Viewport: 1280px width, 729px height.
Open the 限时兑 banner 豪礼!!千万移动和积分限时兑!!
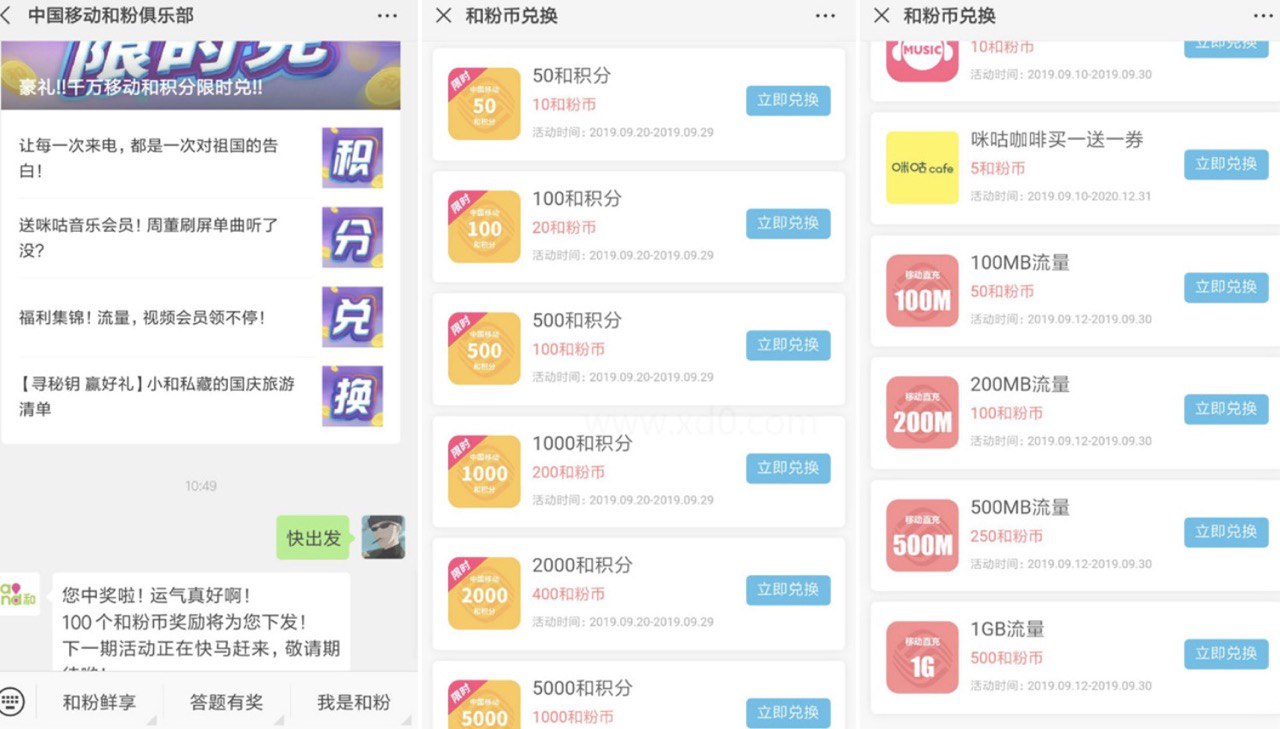click(200, 74)
